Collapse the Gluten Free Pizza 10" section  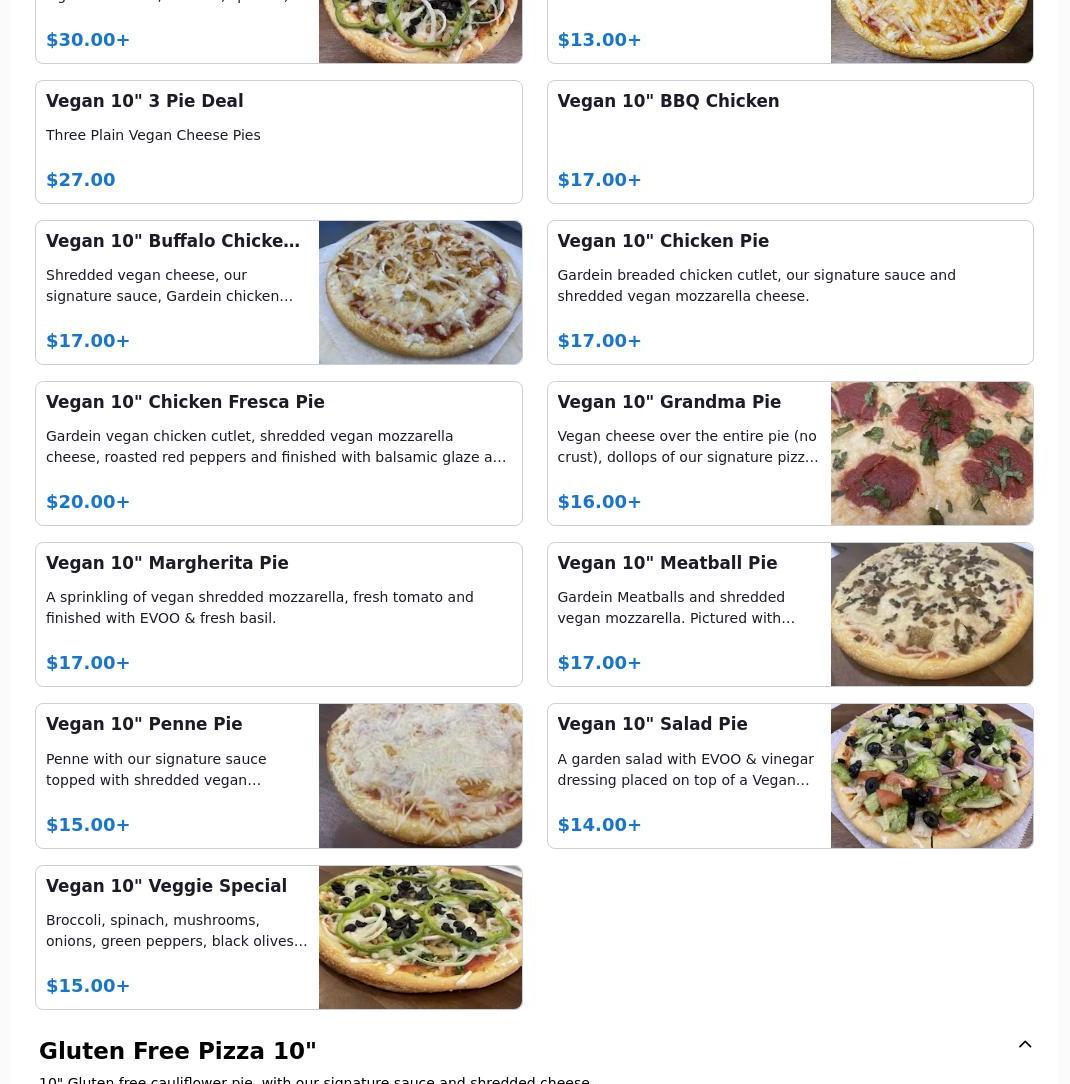coord(1025,1045)
